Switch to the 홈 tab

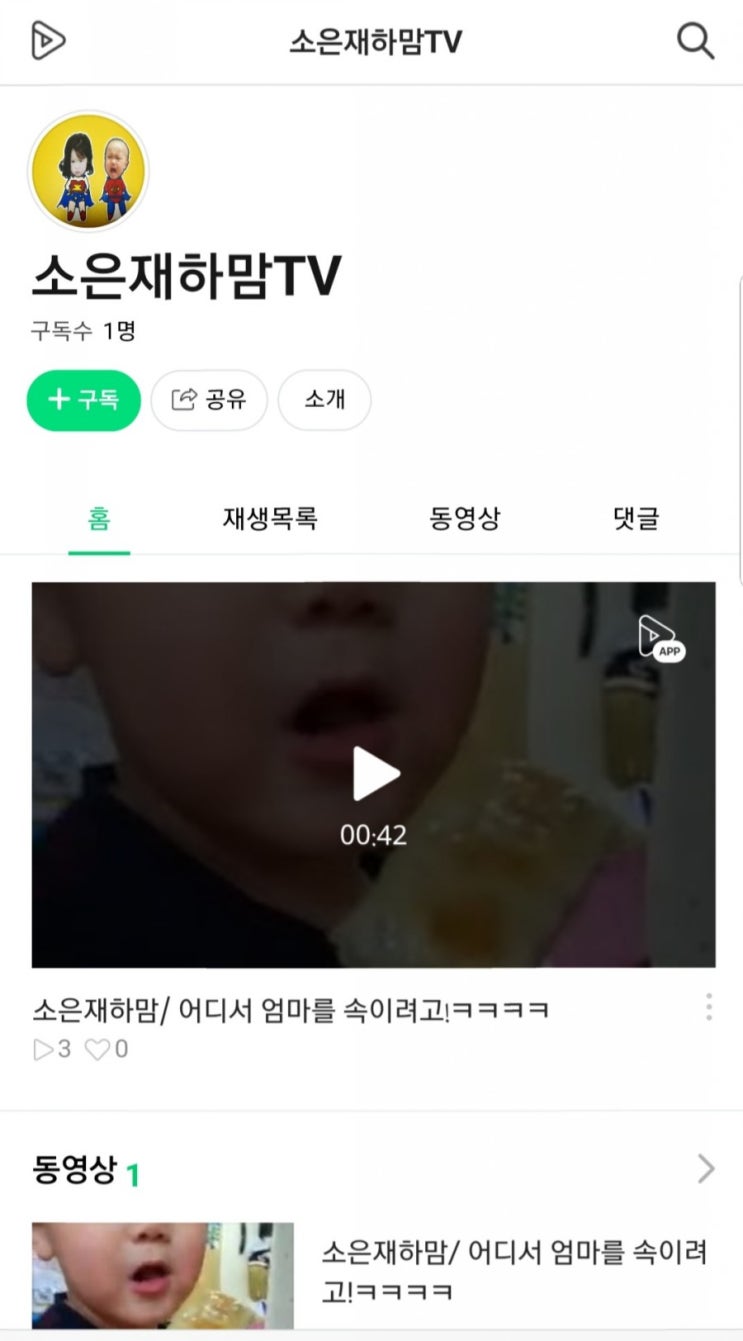click(x=99, y=519)
